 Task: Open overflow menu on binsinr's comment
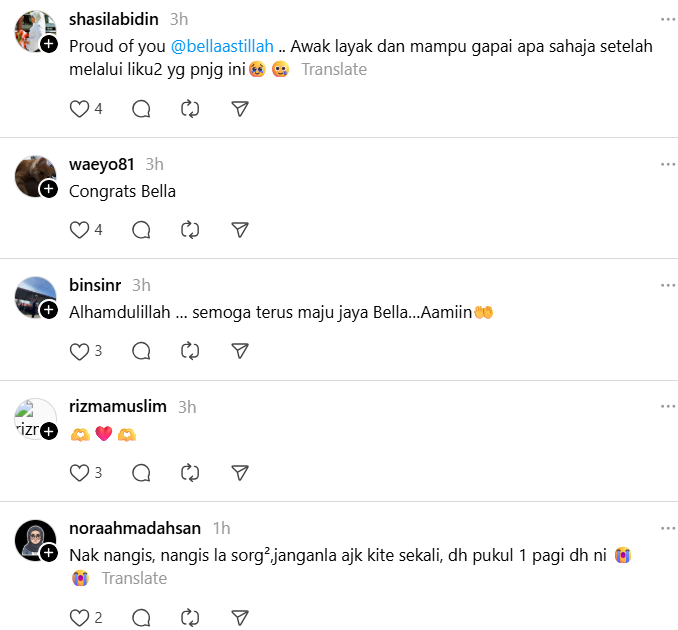point(667,286)
